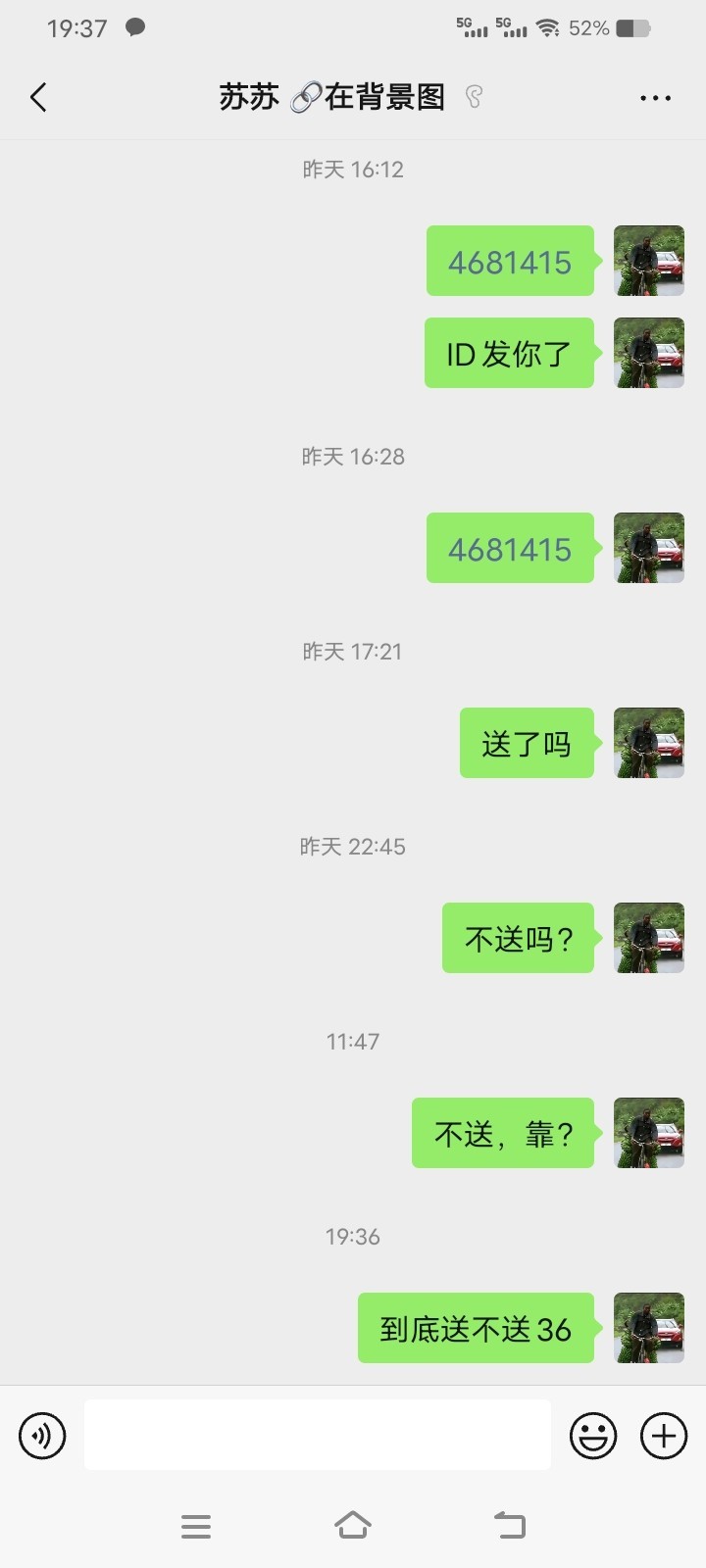
Task: Tap the earpiece mode icon beside chat title
Action: point(474,97)
